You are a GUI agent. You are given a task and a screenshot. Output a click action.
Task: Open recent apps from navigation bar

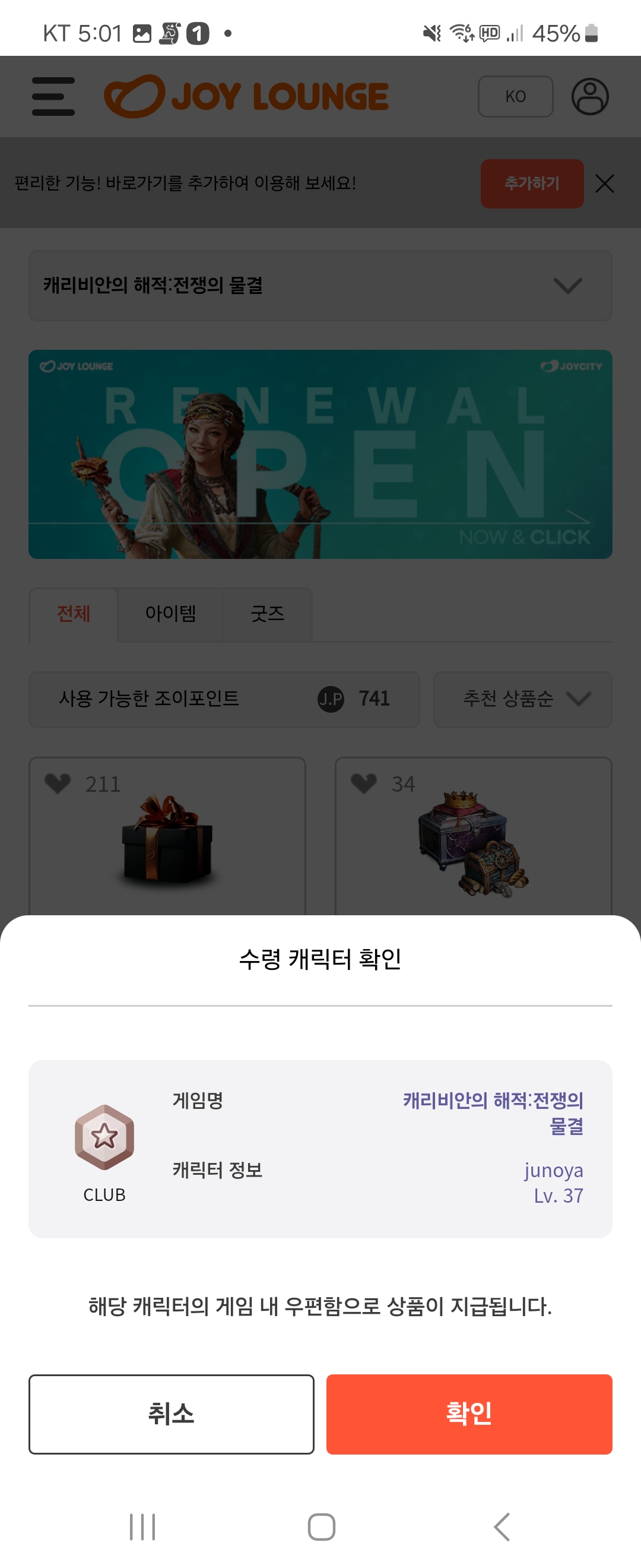[142, 1526]
